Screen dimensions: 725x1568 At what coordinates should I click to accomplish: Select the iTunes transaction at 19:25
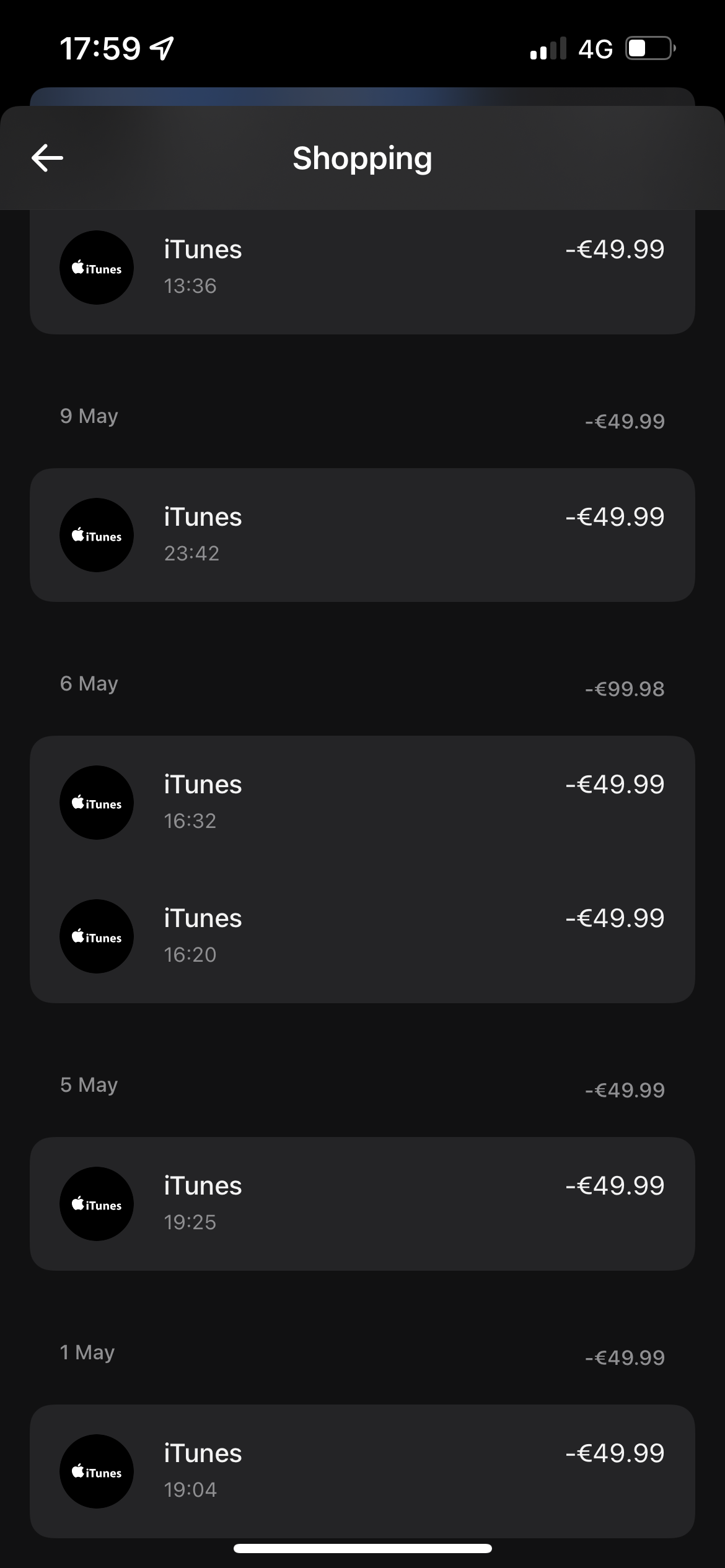362,1204
